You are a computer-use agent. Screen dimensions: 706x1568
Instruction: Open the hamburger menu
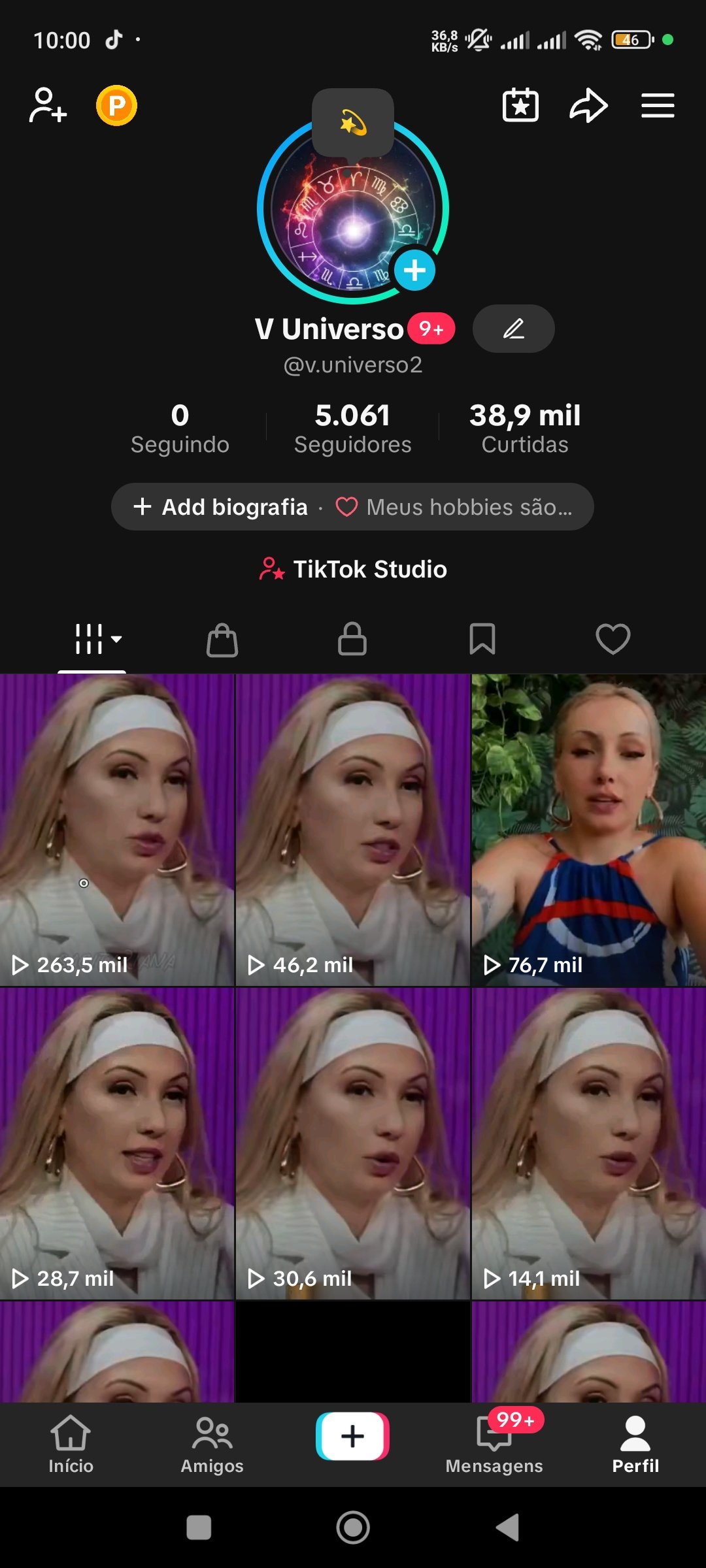(x=658, y=105)
